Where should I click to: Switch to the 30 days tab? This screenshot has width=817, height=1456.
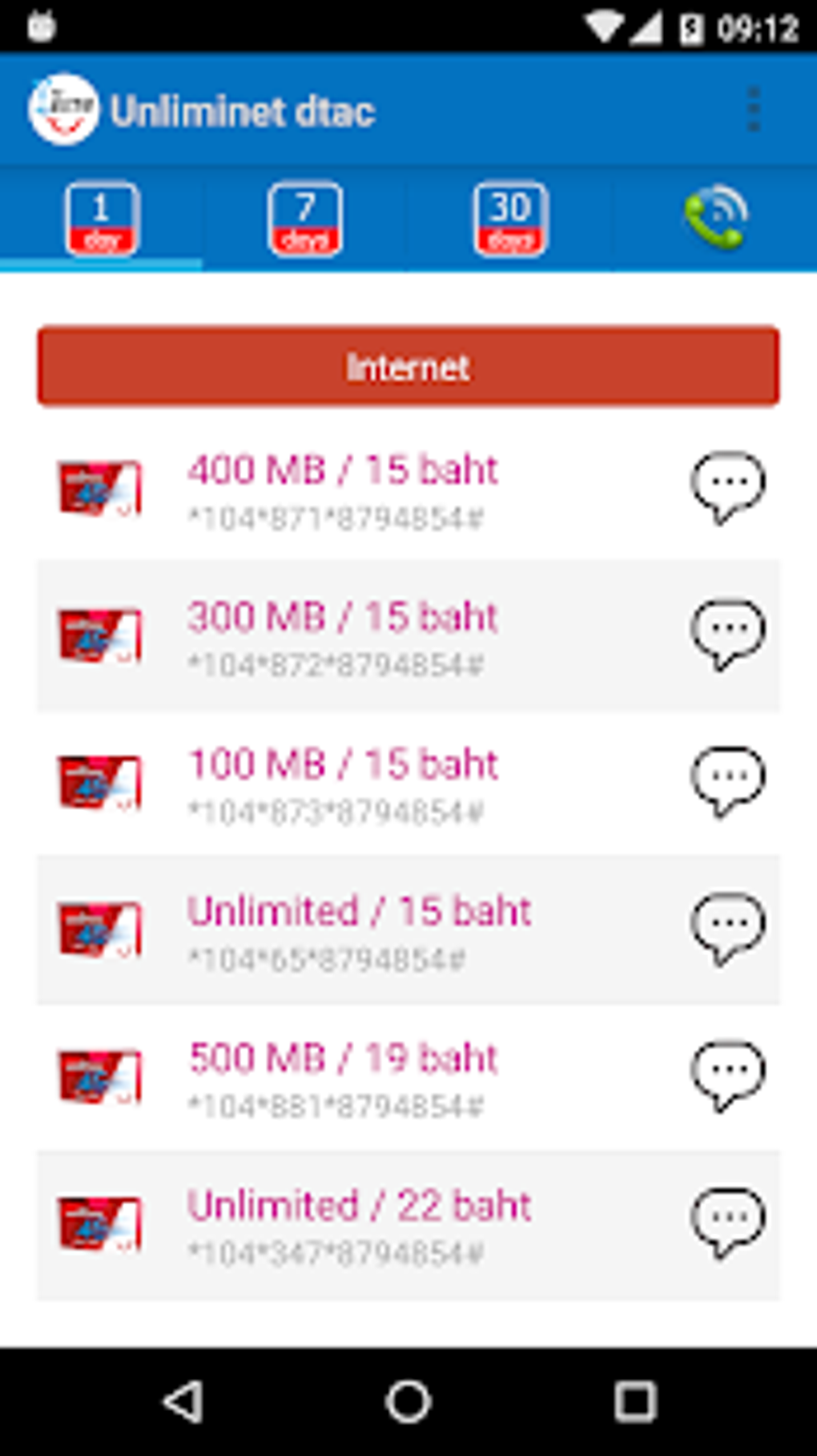(x=510, y=219)
